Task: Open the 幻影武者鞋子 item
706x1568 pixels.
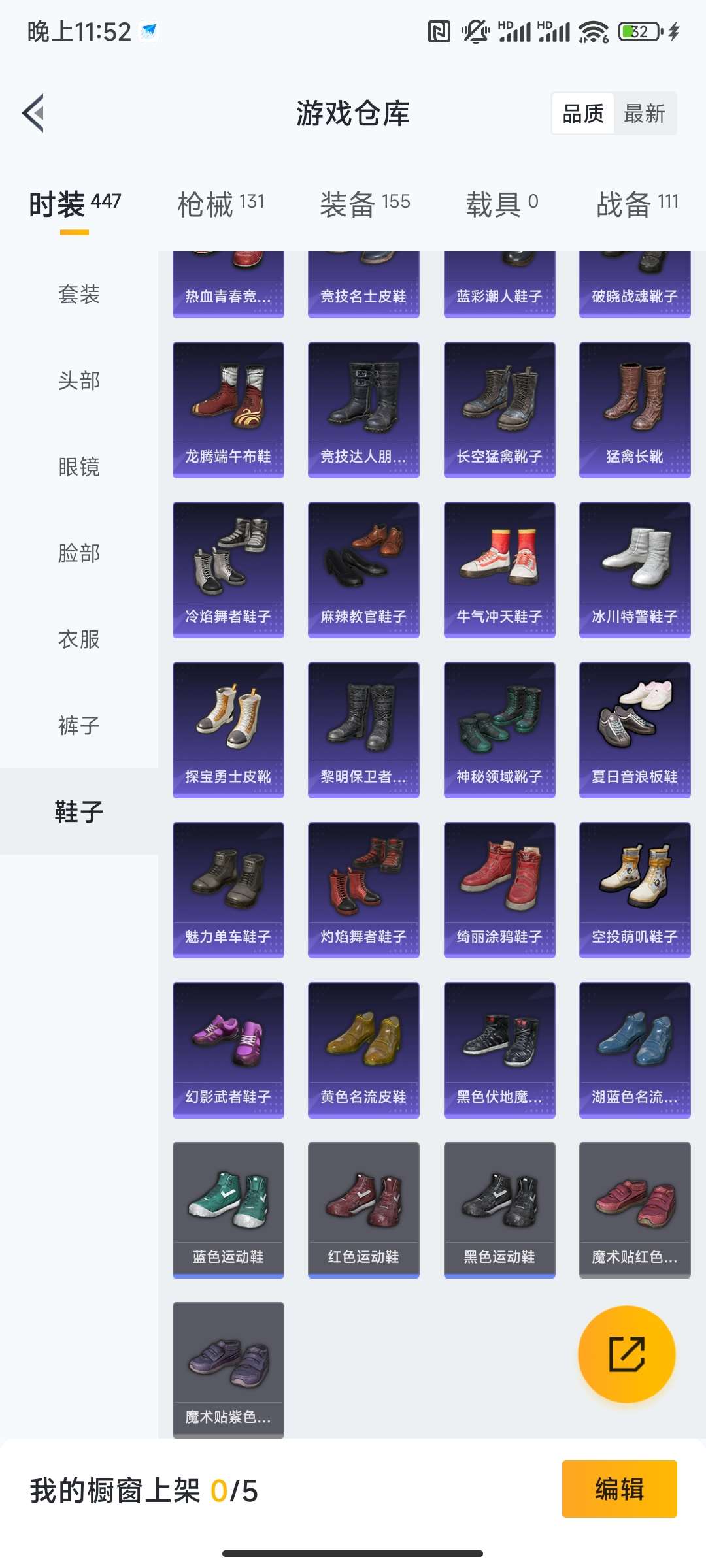Action: click(228, 1050)
